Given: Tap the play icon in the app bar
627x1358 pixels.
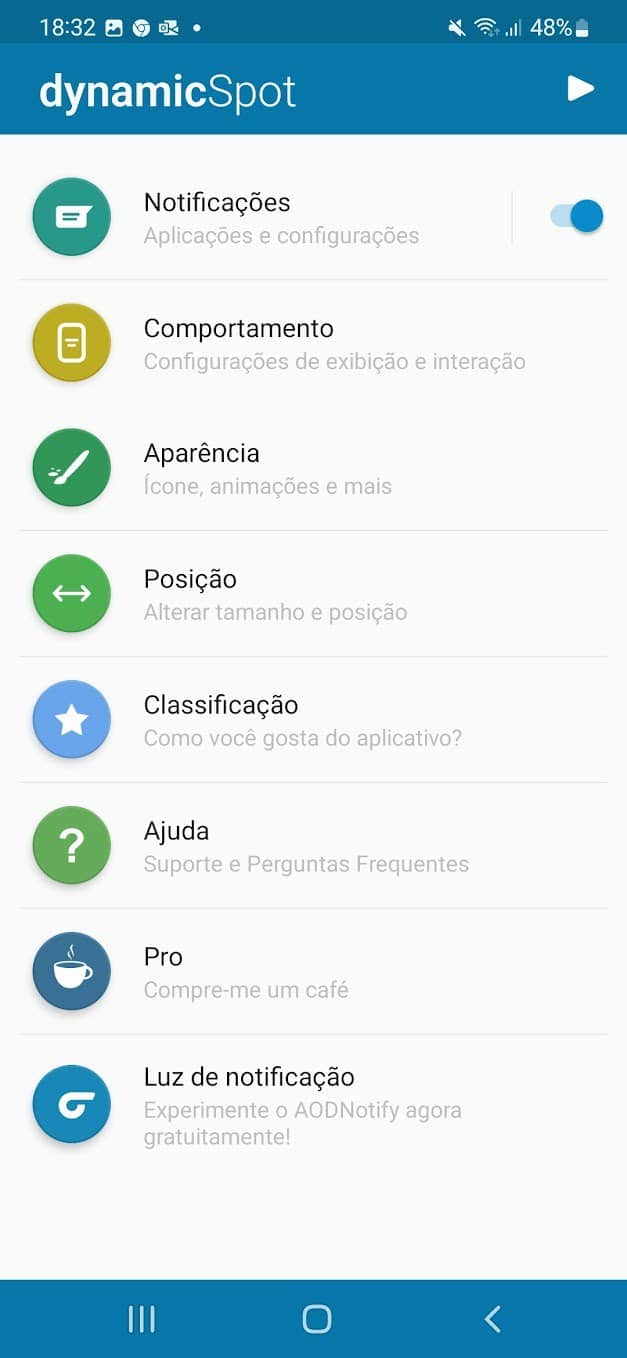Looking at the screenshot, I should 580,89.
